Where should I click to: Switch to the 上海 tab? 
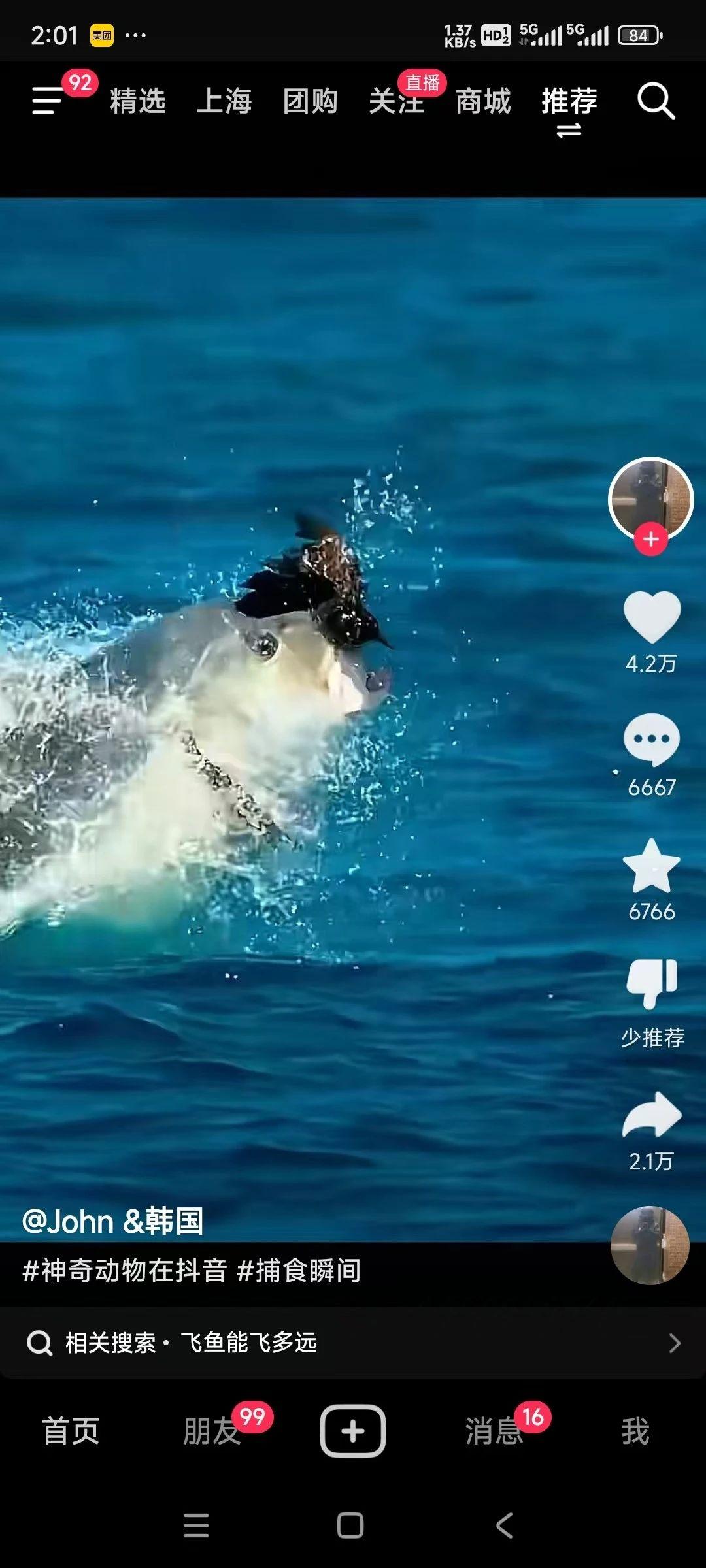[x=224, y=101]
